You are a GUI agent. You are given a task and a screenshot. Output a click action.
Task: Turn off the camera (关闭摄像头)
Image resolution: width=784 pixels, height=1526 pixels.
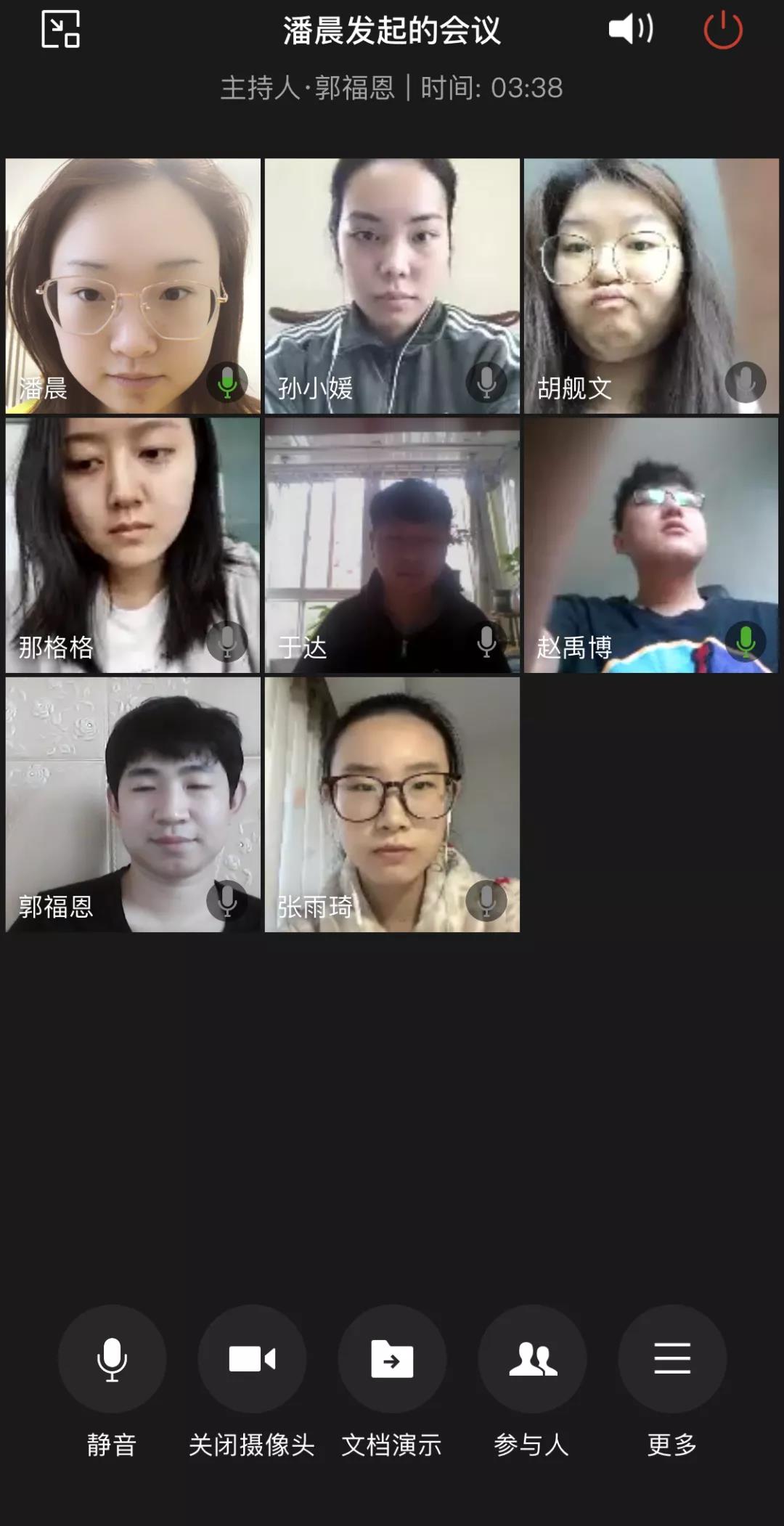pos(252,1359)
